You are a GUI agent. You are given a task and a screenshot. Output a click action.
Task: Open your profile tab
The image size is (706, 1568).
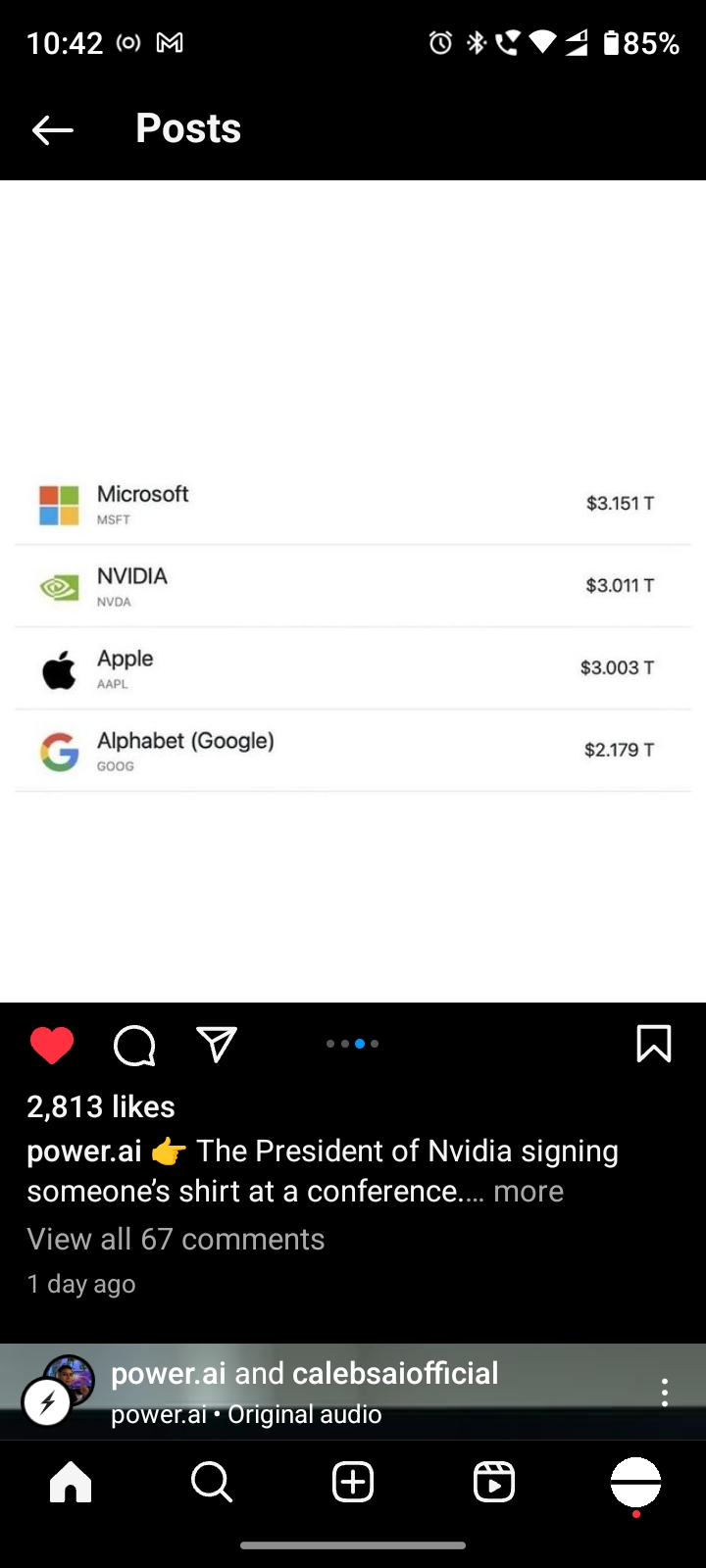click(x=635, y=1482)
